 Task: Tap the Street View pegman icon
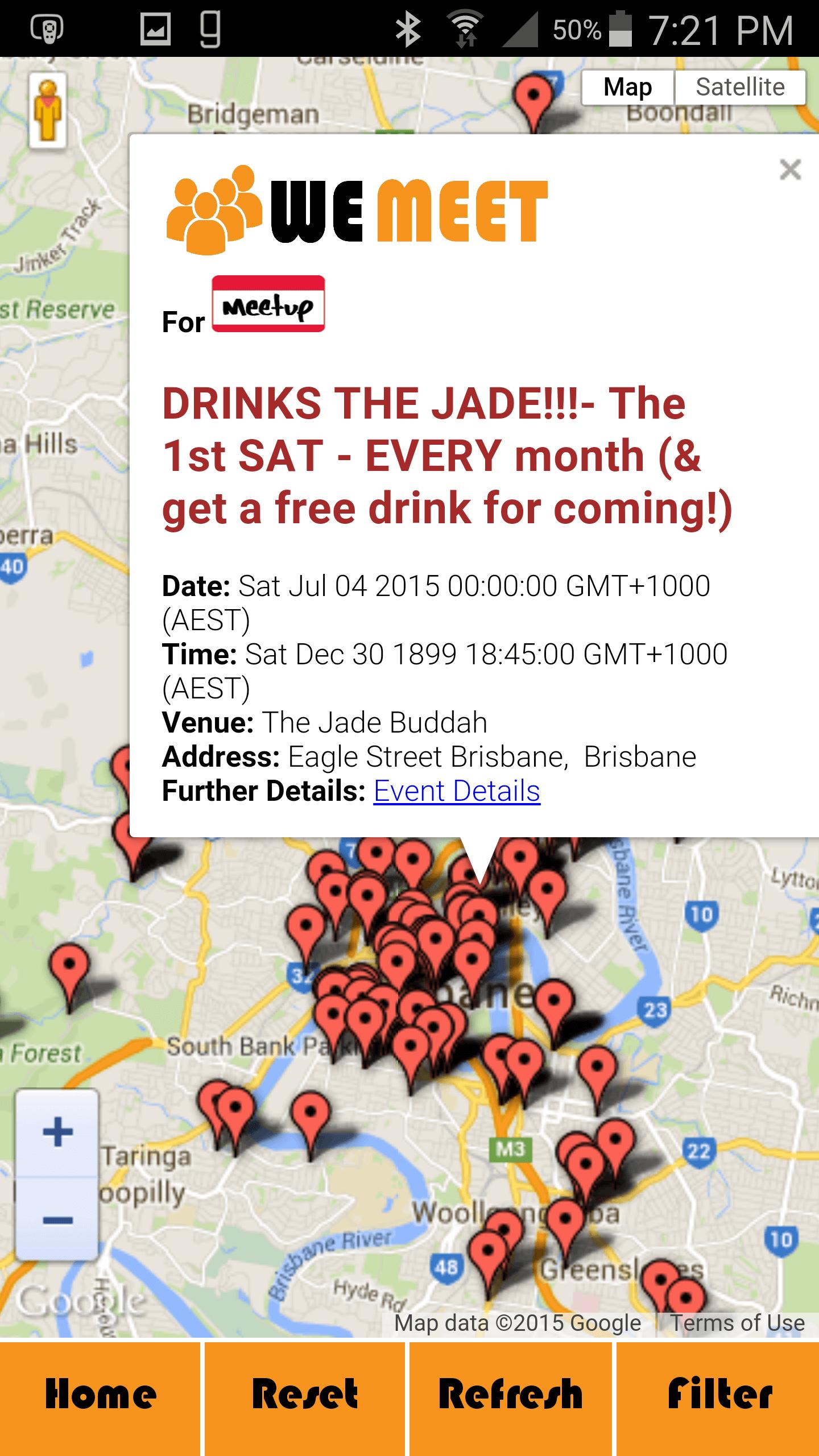[x=48, y=110]
